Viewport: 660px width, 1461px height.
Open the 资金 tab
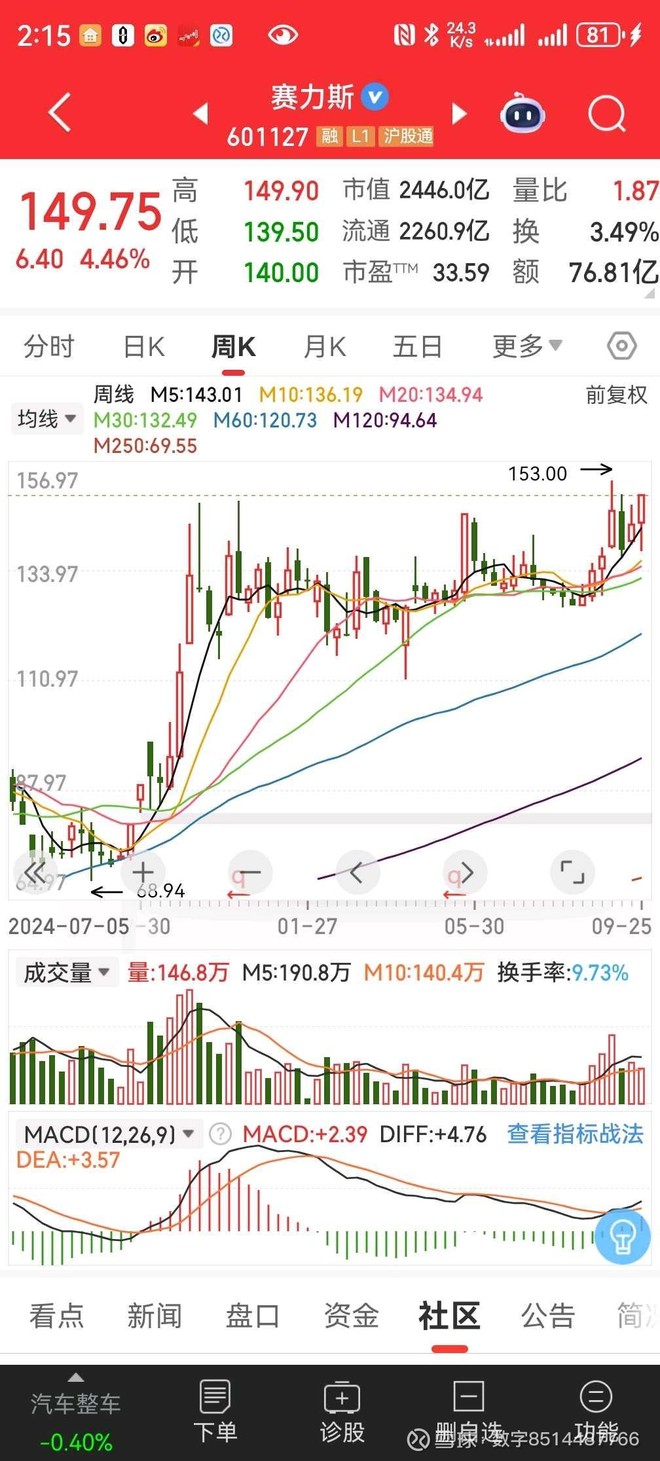pos(351,1316)
